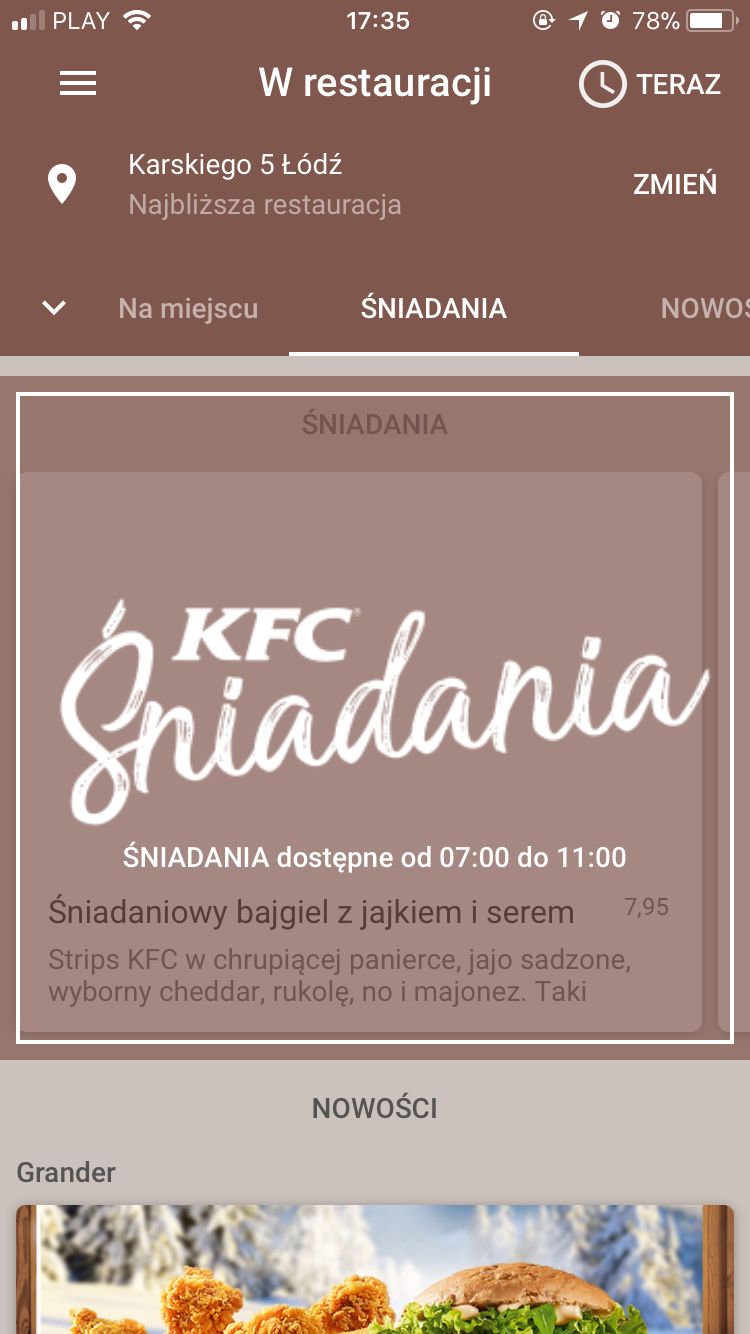Tap the Karskiego 5 Łódź restaurant address
This screenshot has width=750, height=1334.
click(235, 165)
